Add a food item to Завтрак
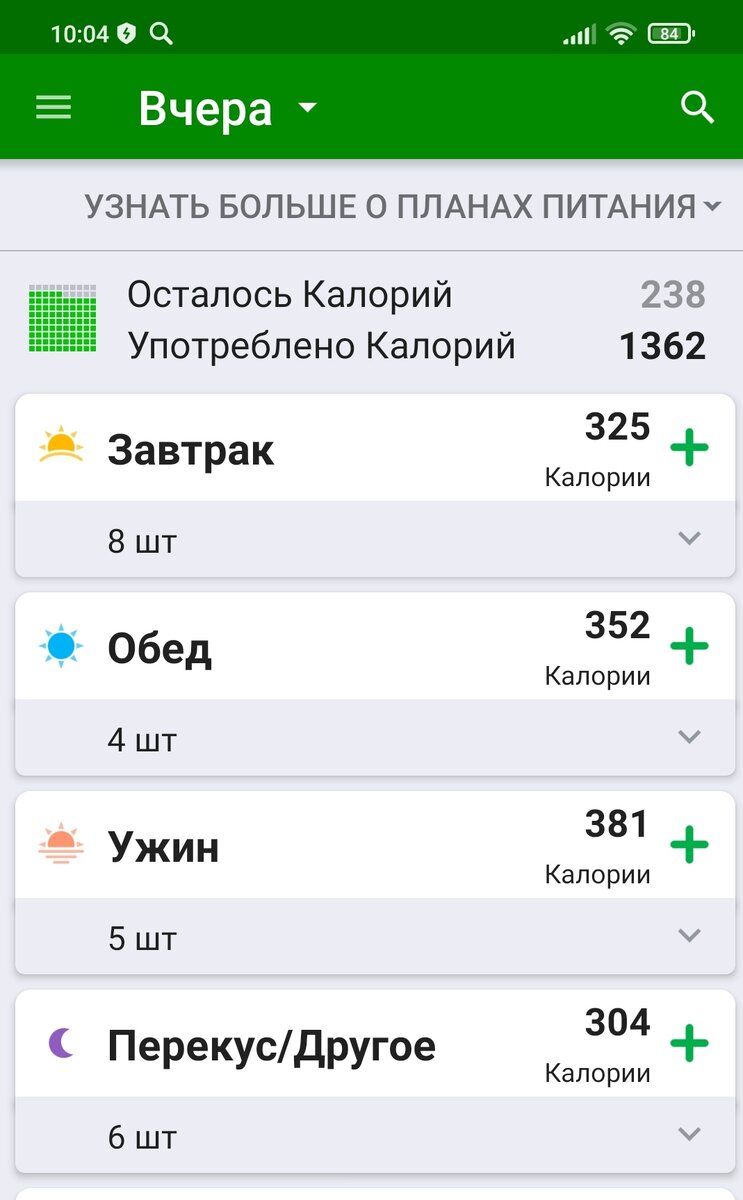The image size is (743, 1200). 689,447
